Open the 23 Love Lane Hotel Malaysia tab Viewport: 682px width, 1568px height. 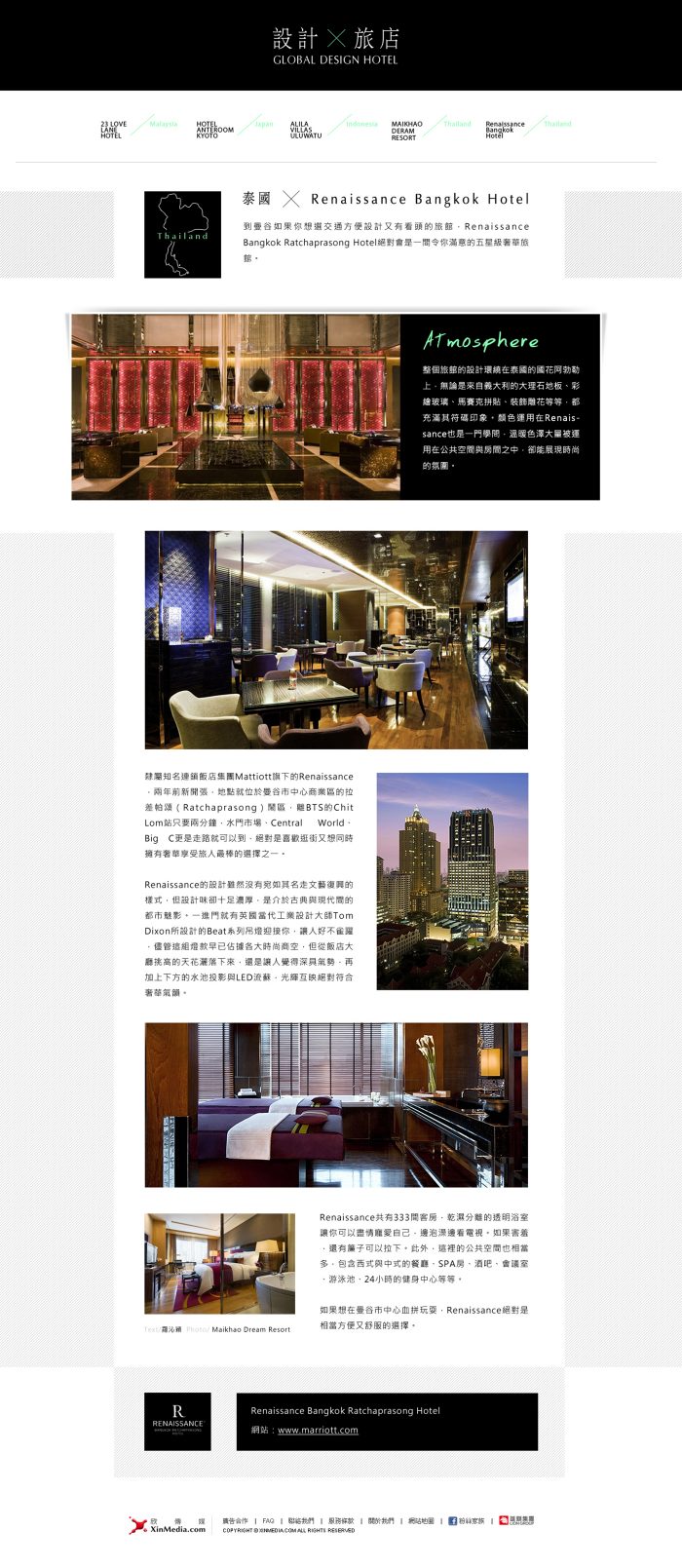pos(139,130)
